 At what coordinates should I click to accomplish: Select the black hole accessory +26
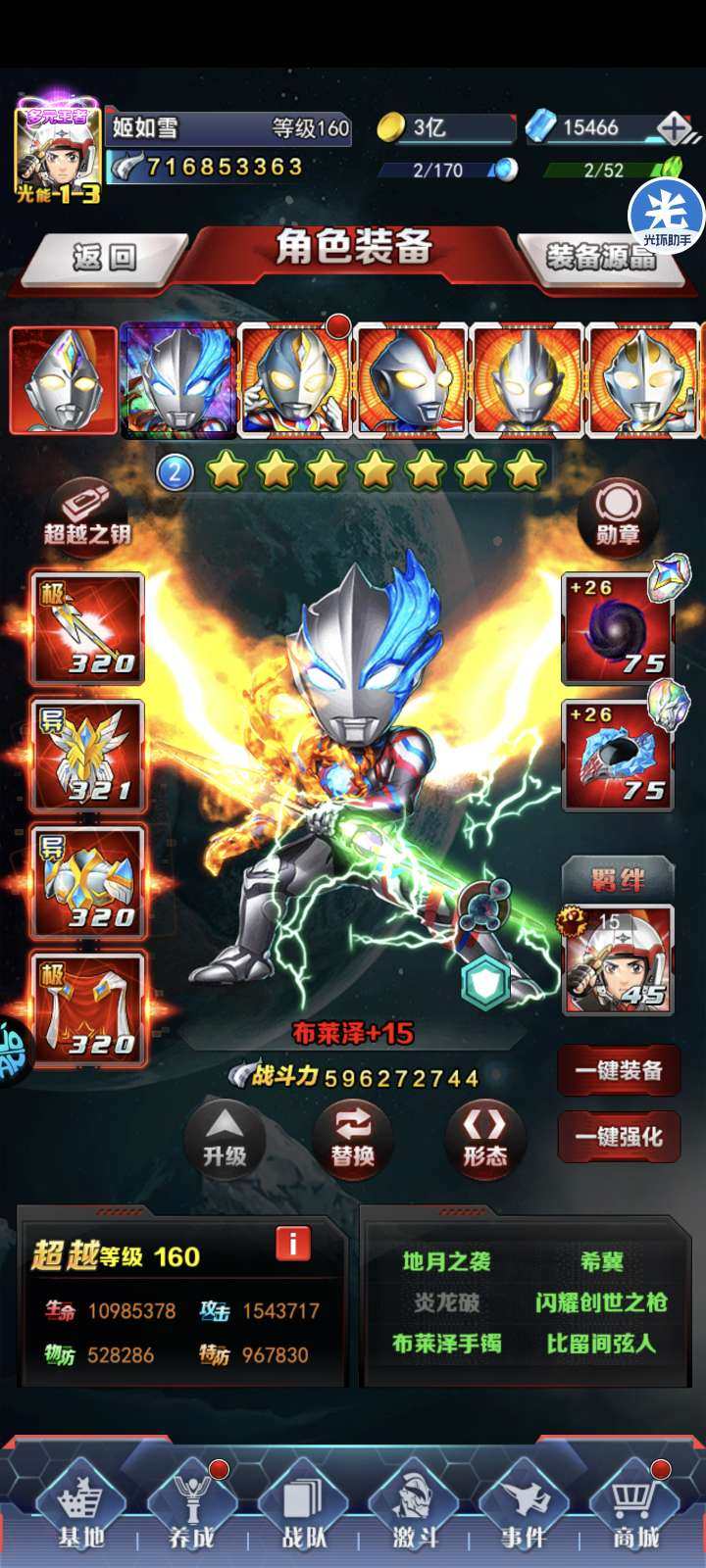619,629
